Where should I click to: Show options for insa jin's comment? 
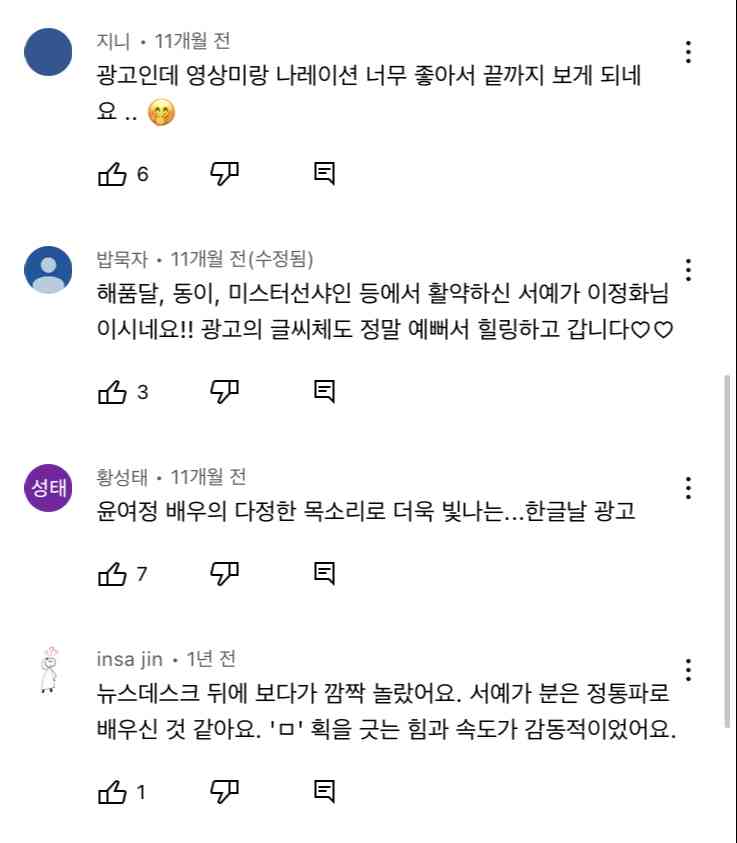tap(688, 670)
